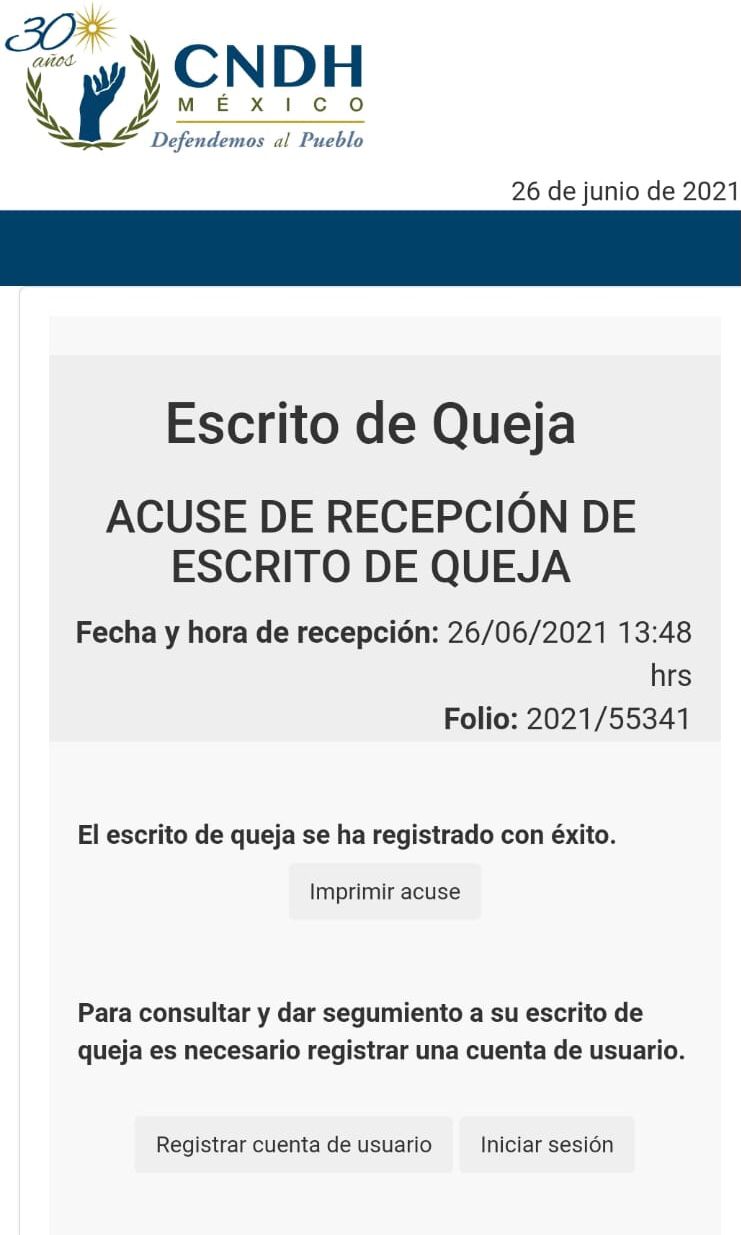
Task: Select Registrar cuenta de usuario
Action: (x=294, y=1144)
